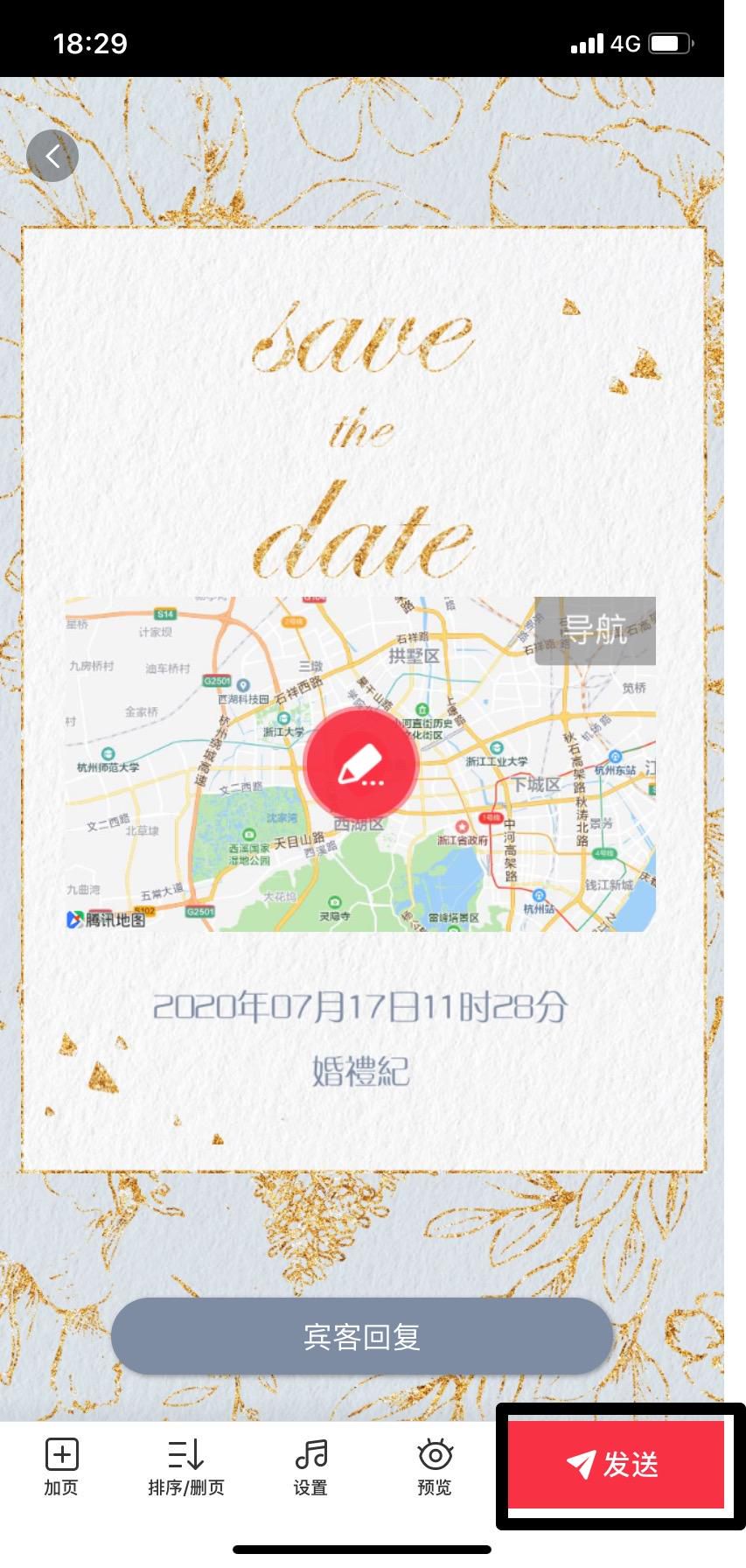The height and width of the screenshot is (1568, 746).
Task: Open 排序/删页 to reorder pages
Action: click(x=186, y=1467)
